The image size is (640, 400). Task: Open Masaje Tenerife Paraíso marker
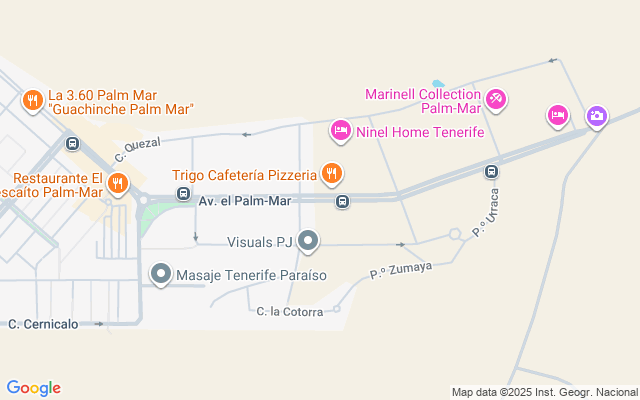[x=161, y=273]
